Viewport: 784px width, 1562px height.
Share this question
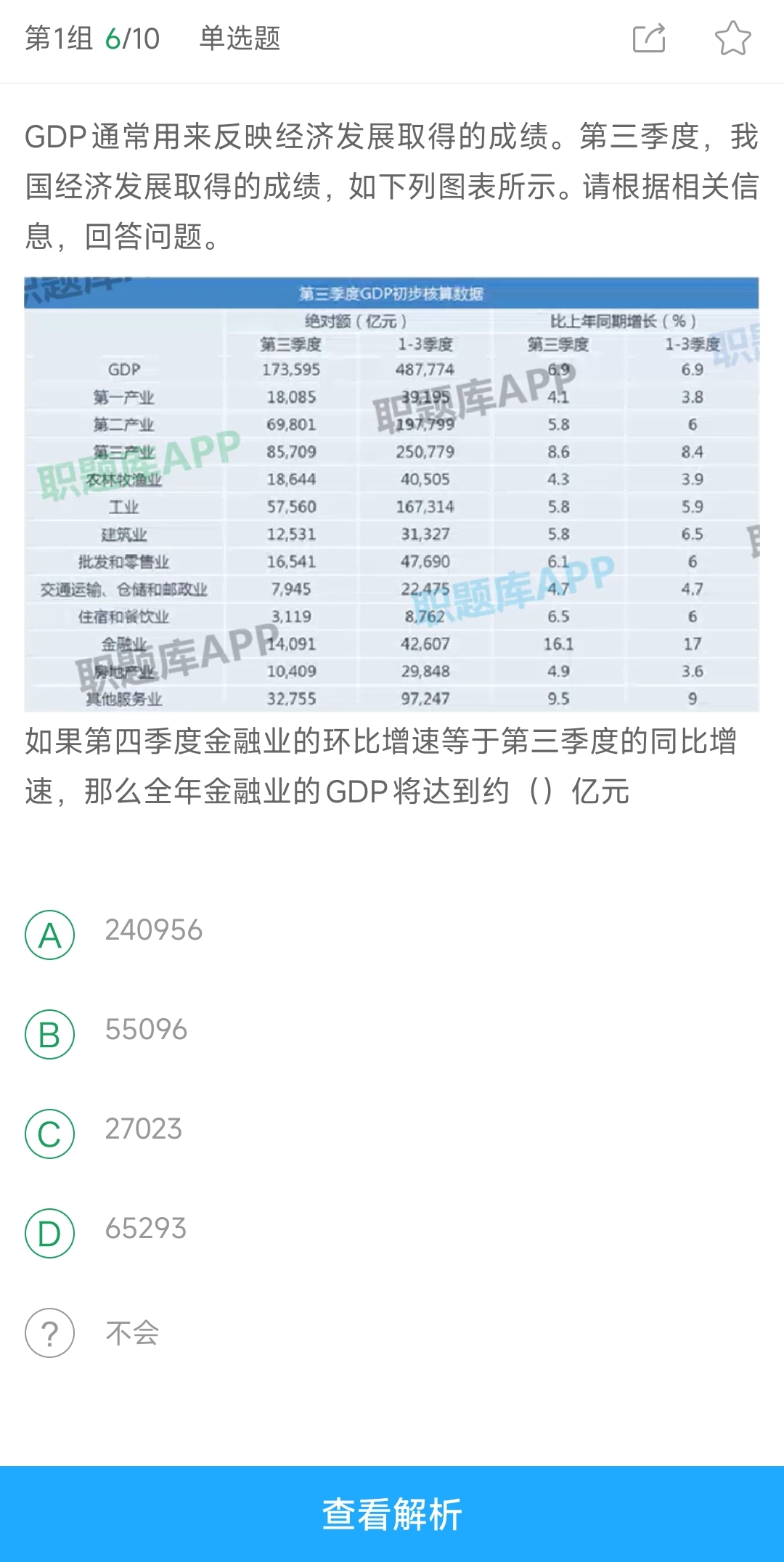tap(648, 38)
